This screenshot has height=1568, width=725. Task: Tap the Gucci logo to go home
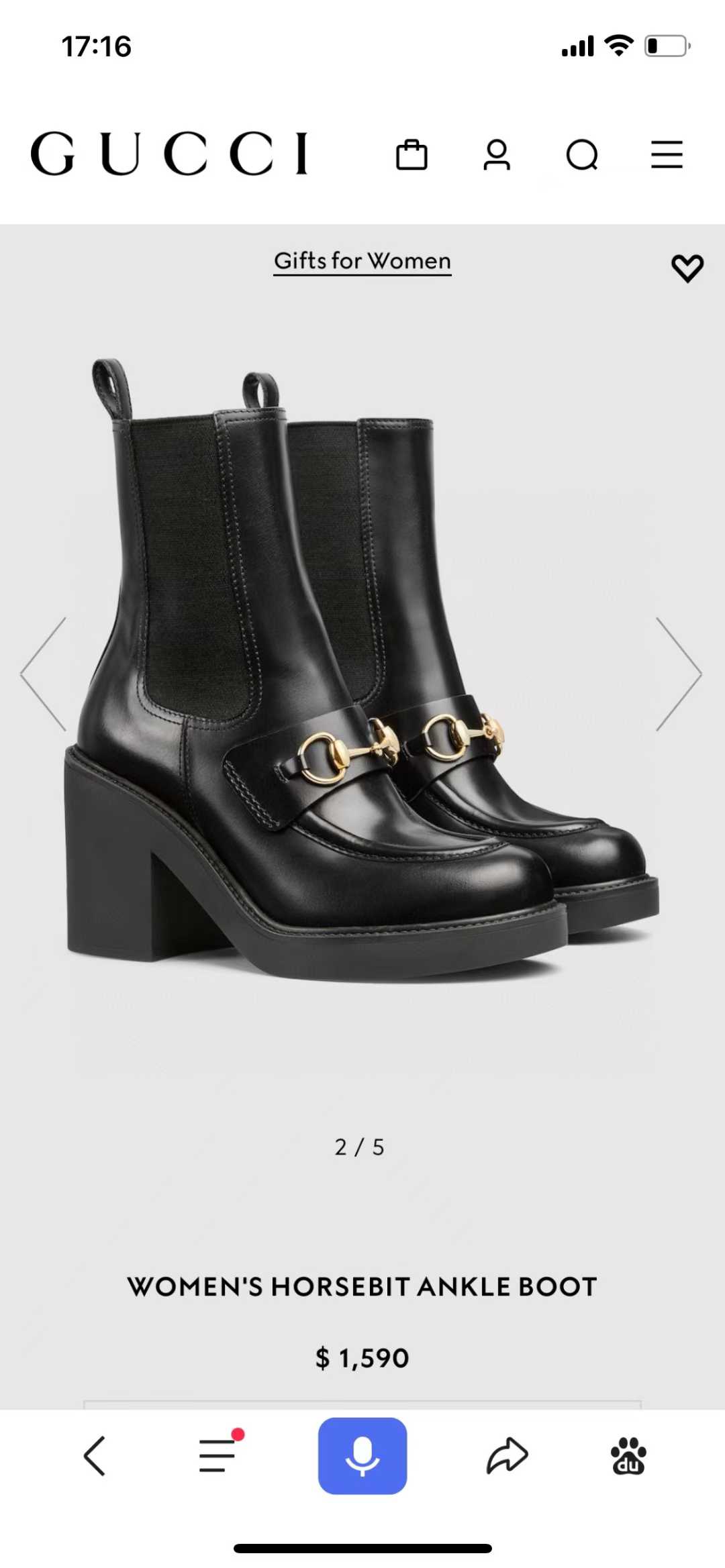[169, 154]
